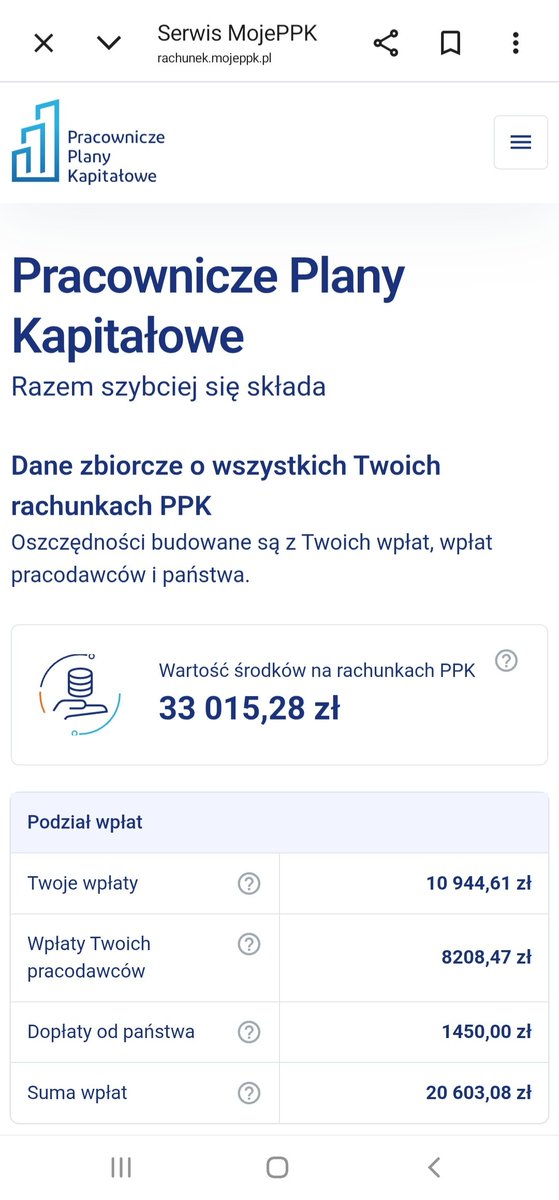
Task: Show help for Twoje wpłaty
Action: tap(249, 884)
